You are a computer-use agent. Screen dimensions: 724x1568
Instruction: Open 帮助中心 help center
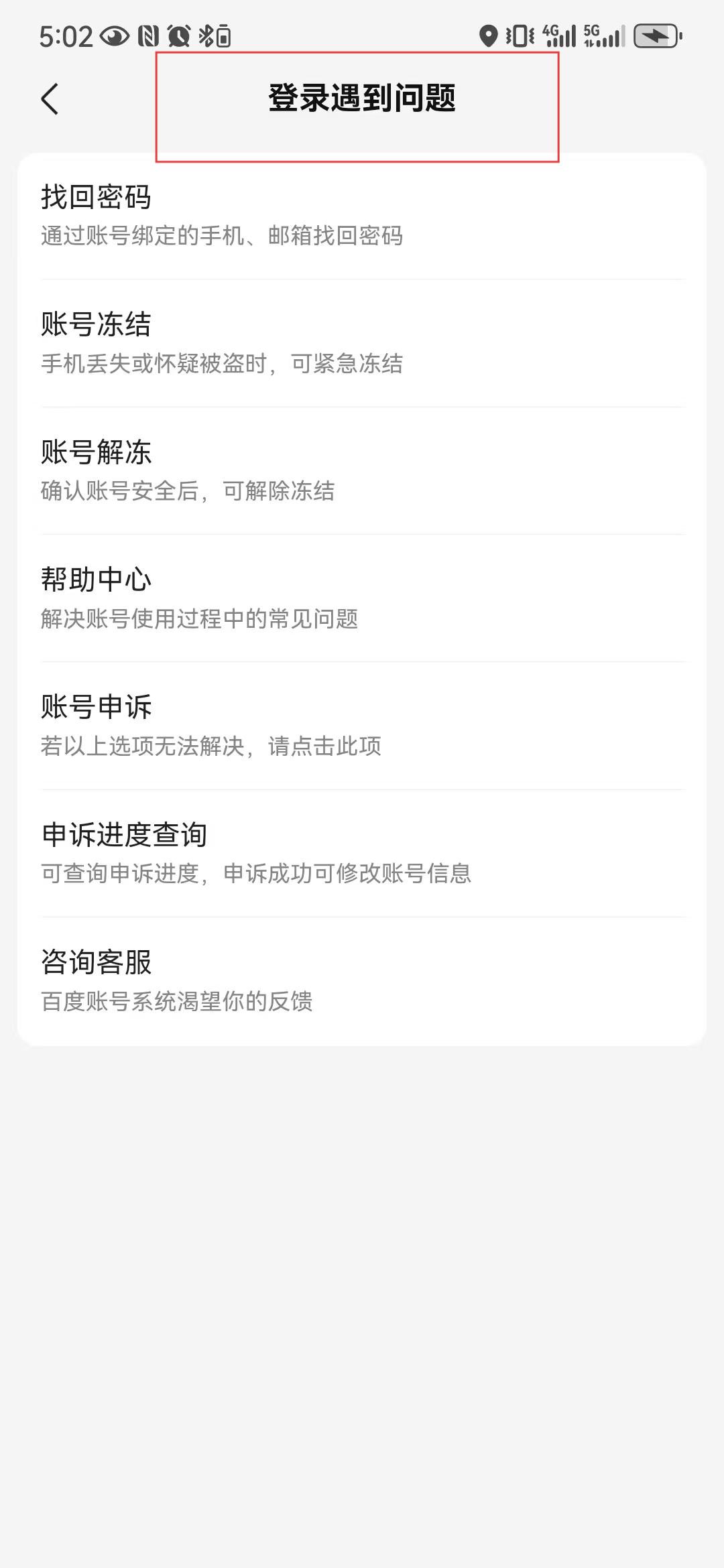(x=362, y=598)
